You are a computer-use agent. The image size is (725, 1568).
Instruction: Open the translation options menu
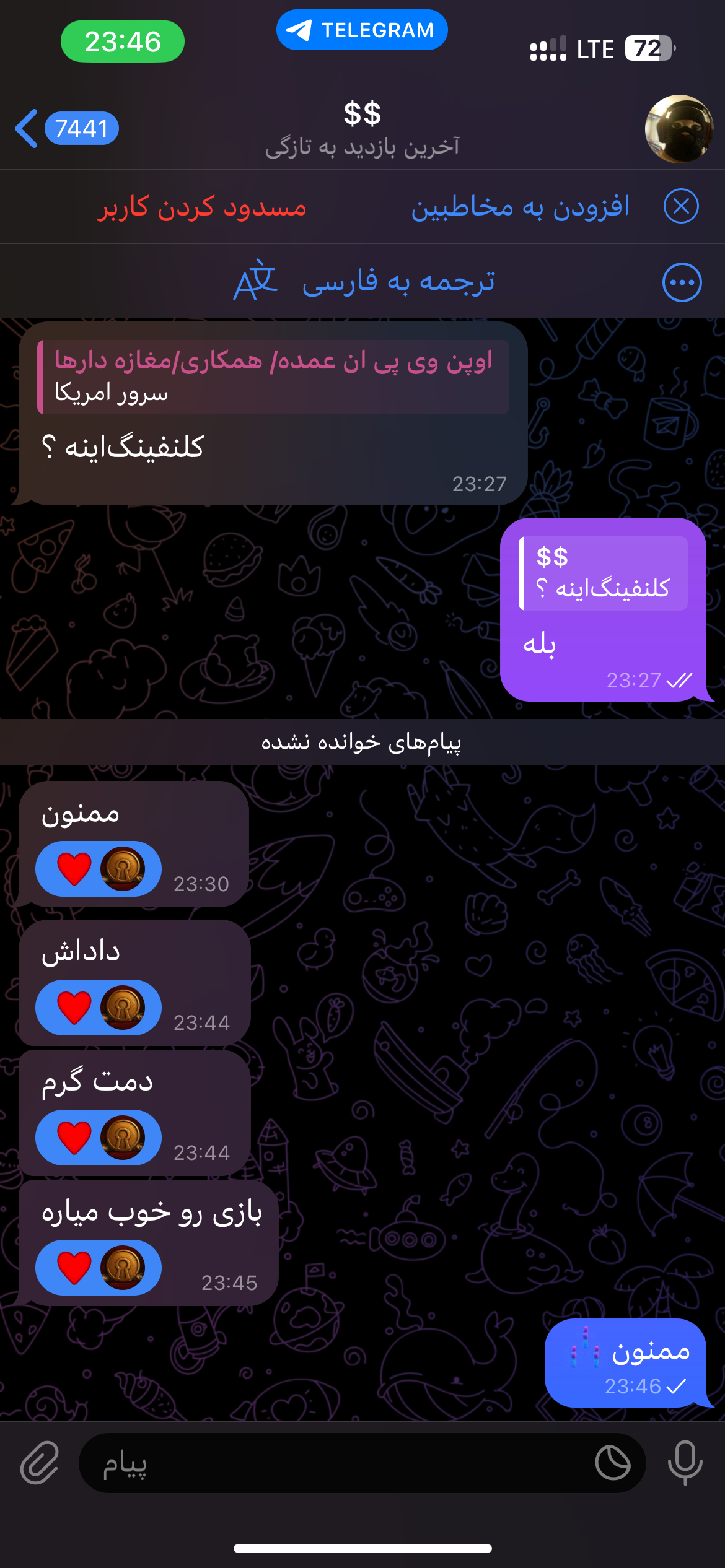point(682,282)
